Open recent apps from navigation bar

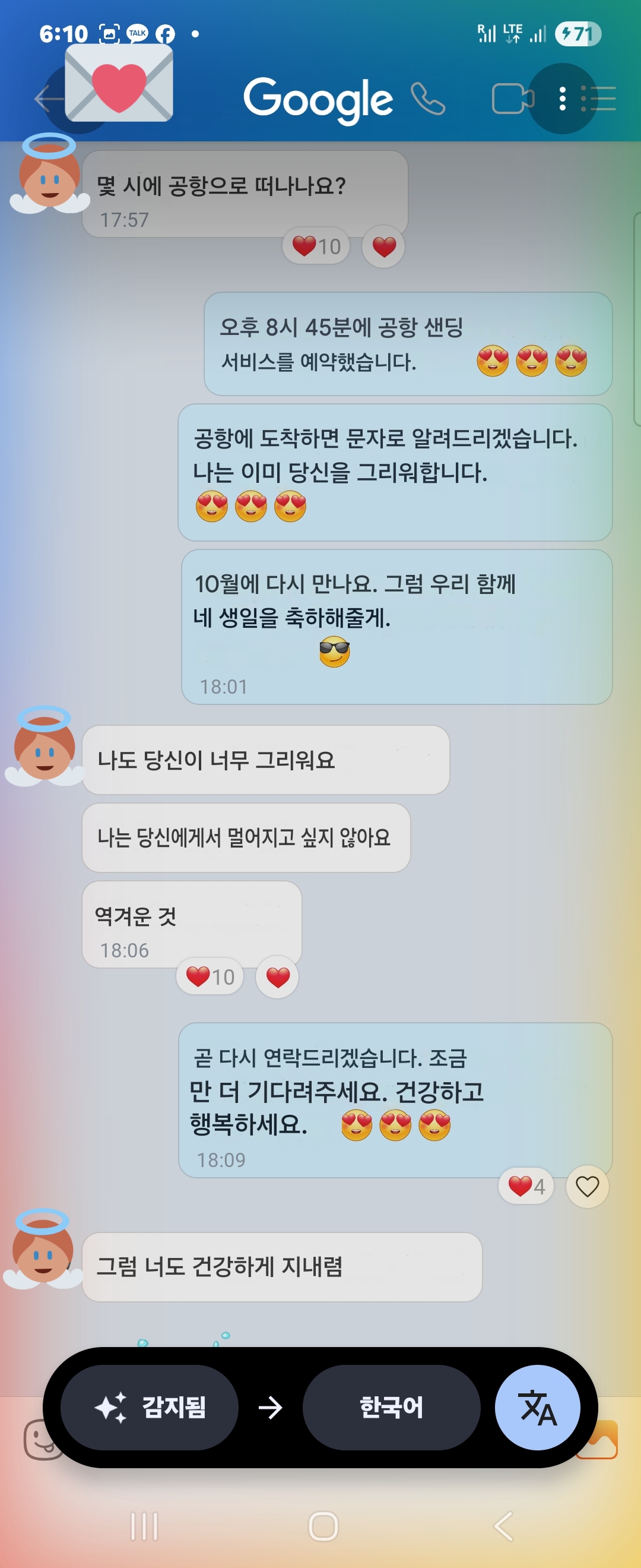(x=144, y=1526)
